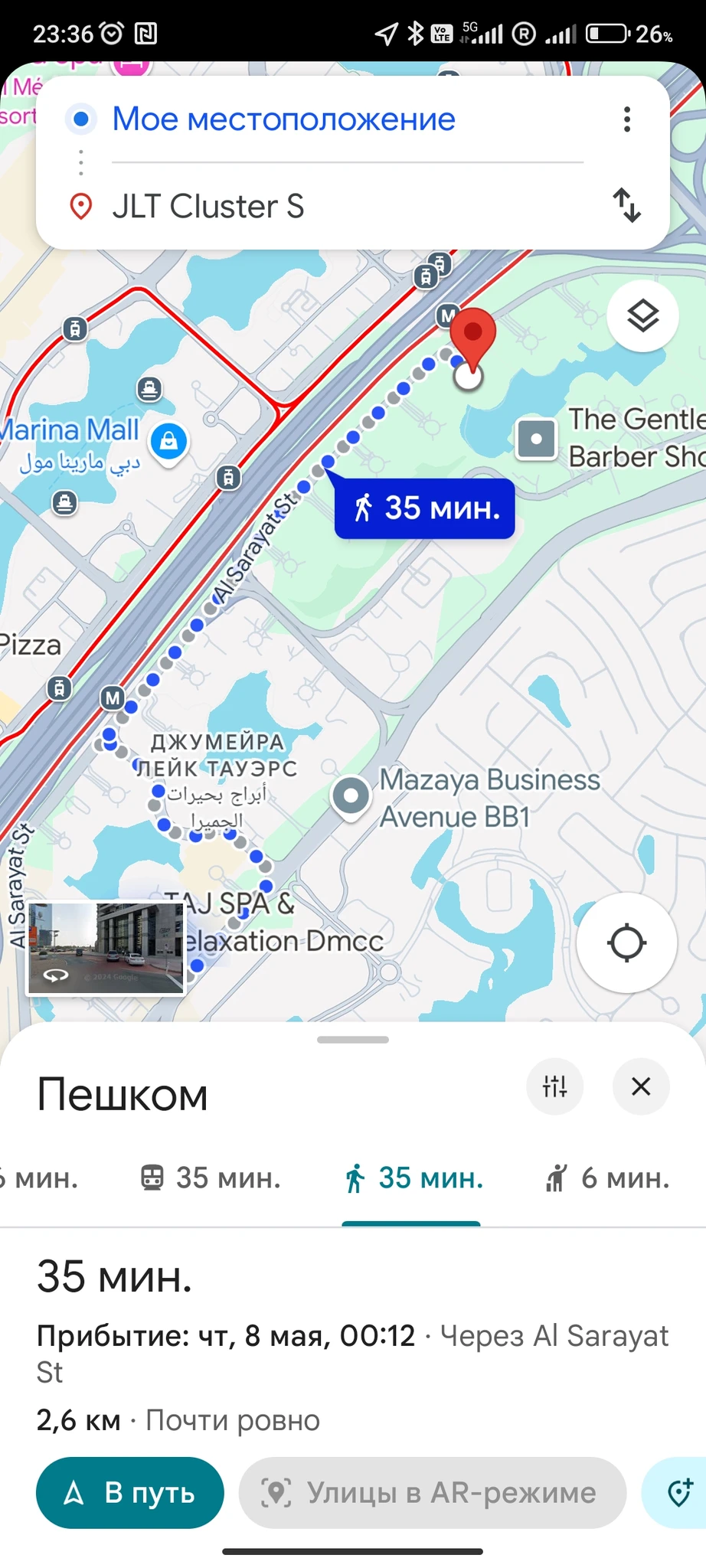Swap start and destination points
The width and height of the screenshot is (706, 1568).
pyautogui.click(x=626, y=205)
